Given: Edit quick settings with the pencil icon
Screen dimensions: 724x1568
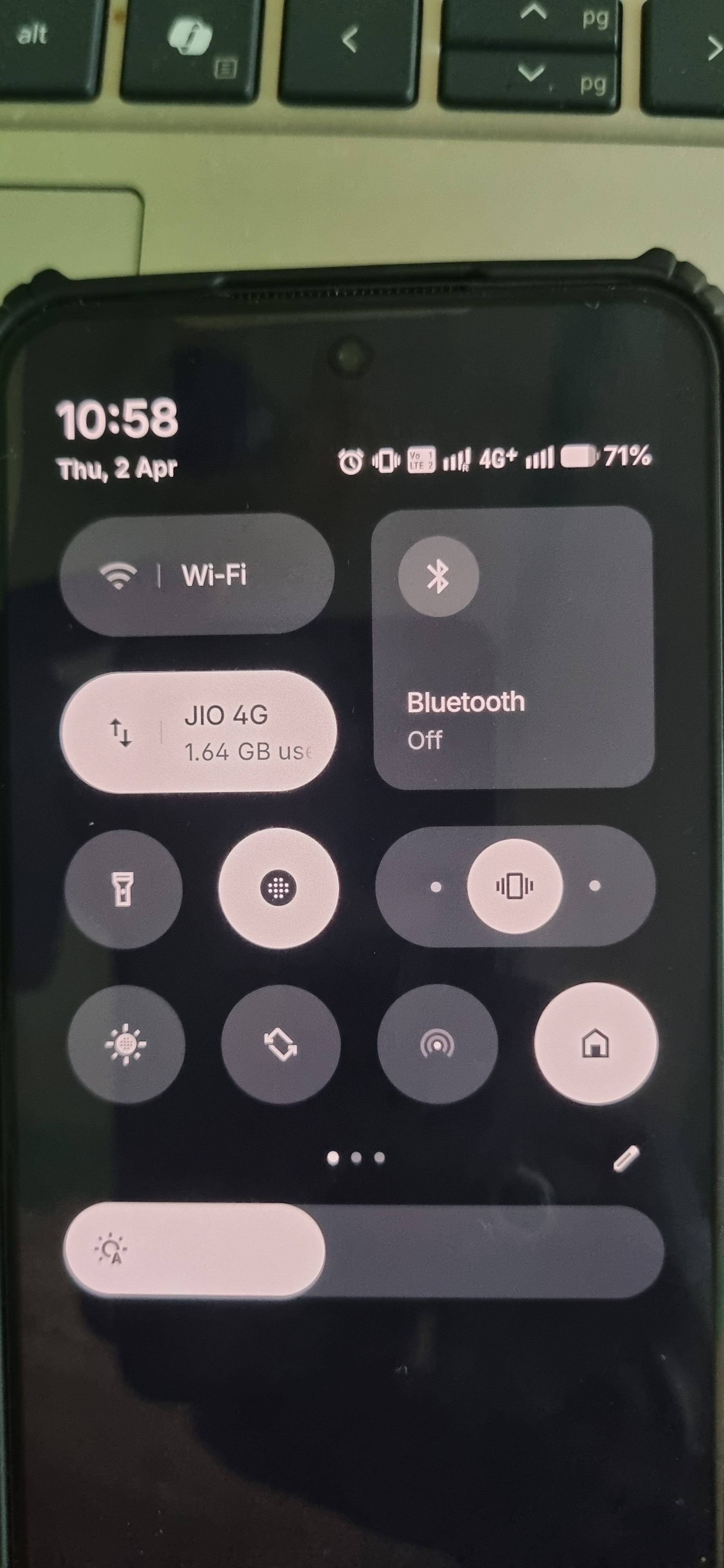Looking at the screenshot, I should coord(626,1158).
